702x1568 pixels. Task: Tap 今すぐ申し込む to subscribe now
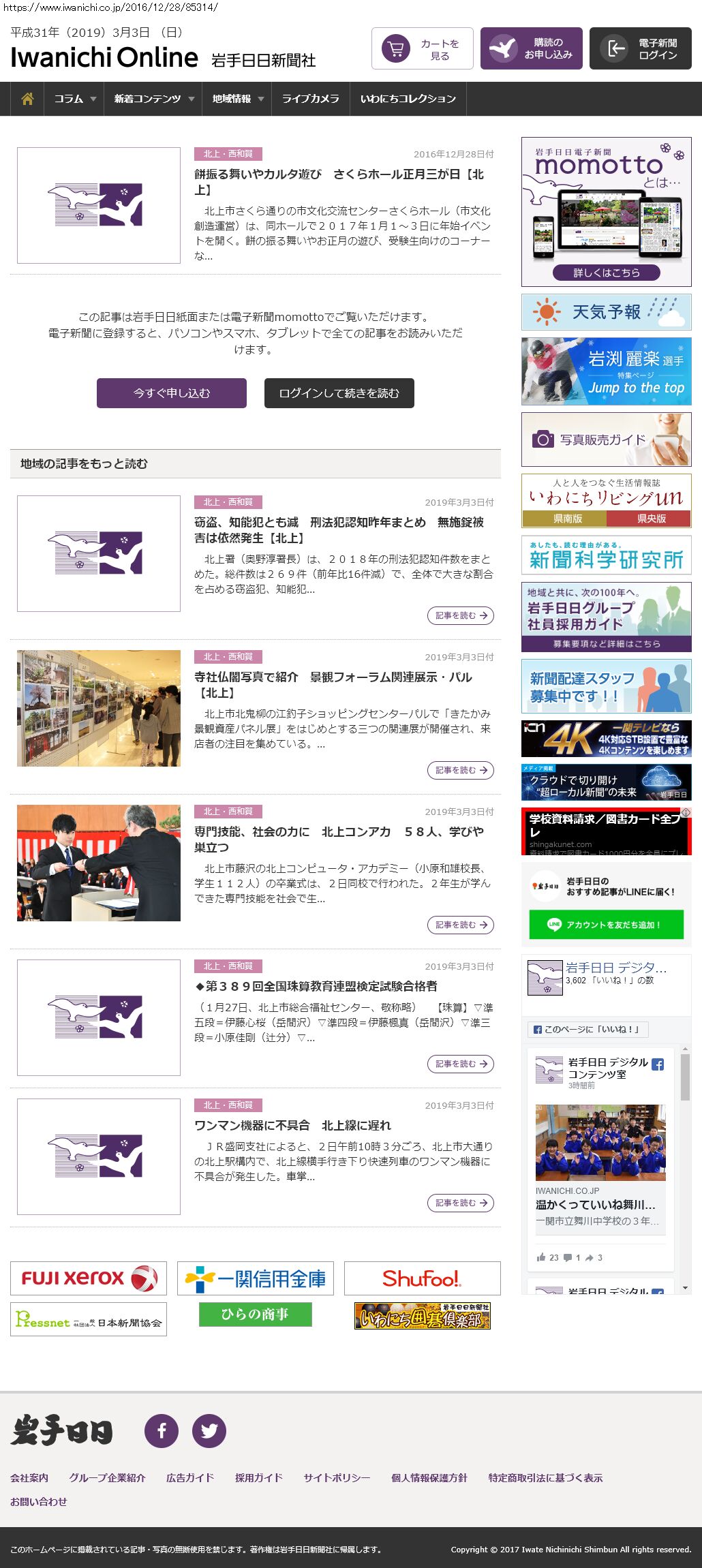tap(172, 393)
